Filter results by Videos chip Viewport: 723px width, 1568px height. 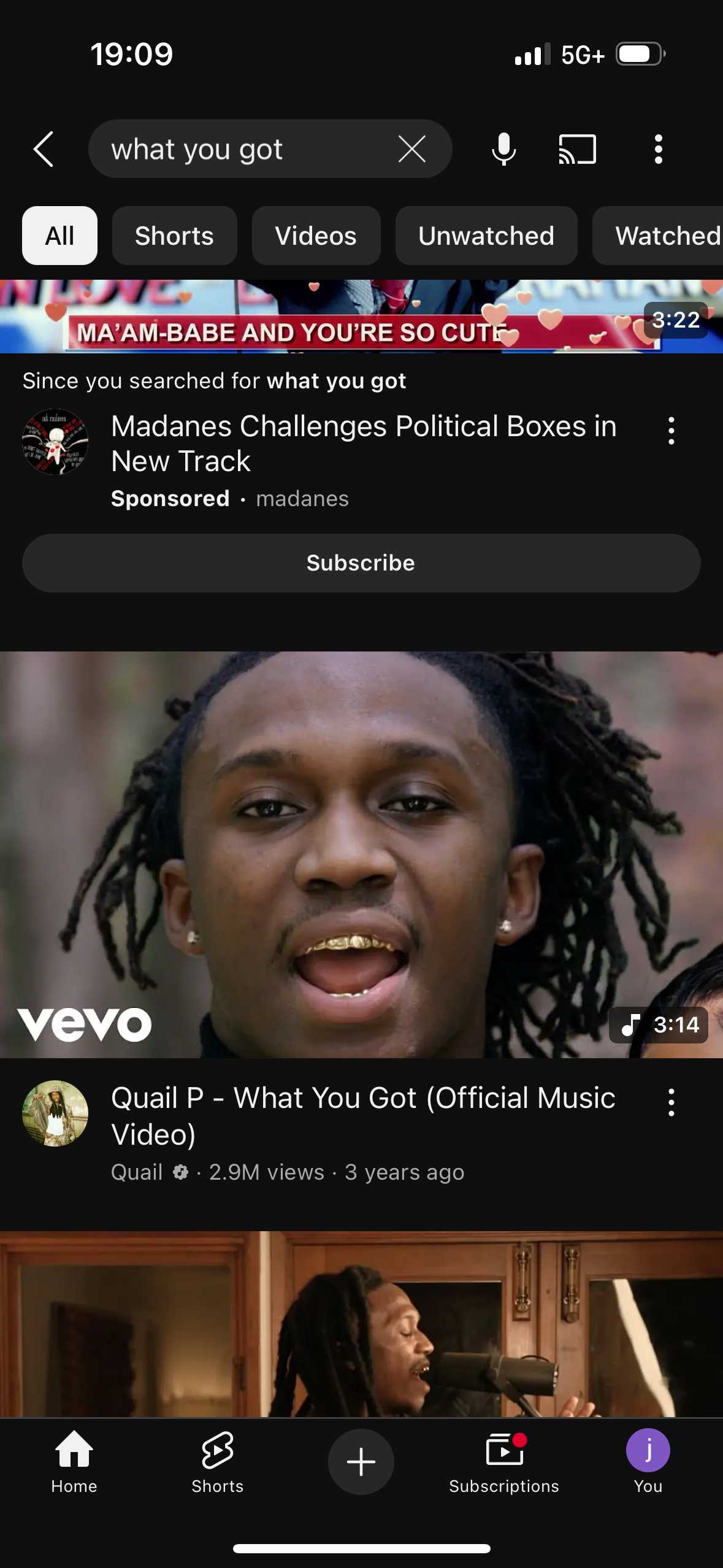[316, 236]
